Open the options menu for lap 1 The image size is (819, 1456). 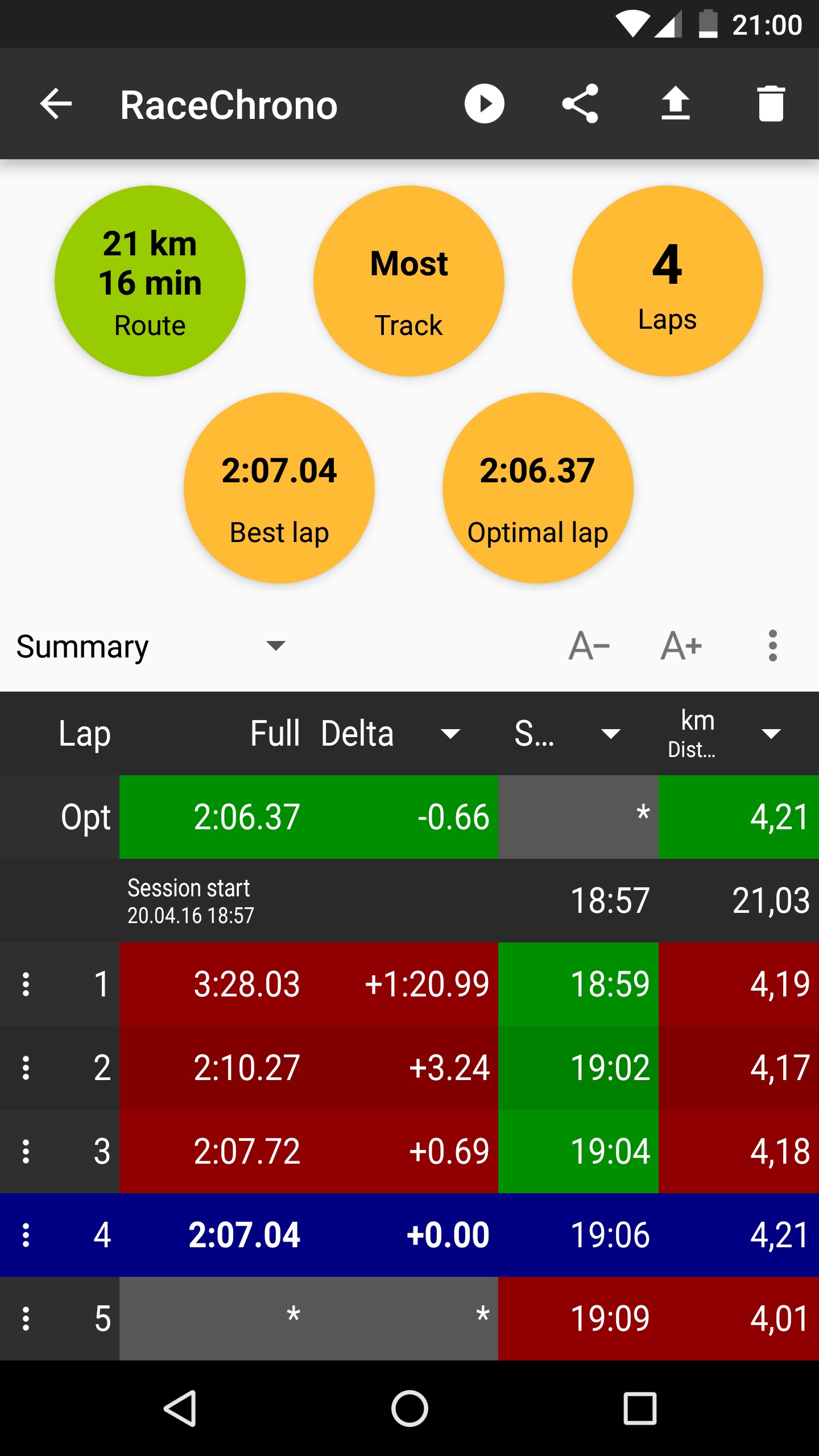point(26,984)
